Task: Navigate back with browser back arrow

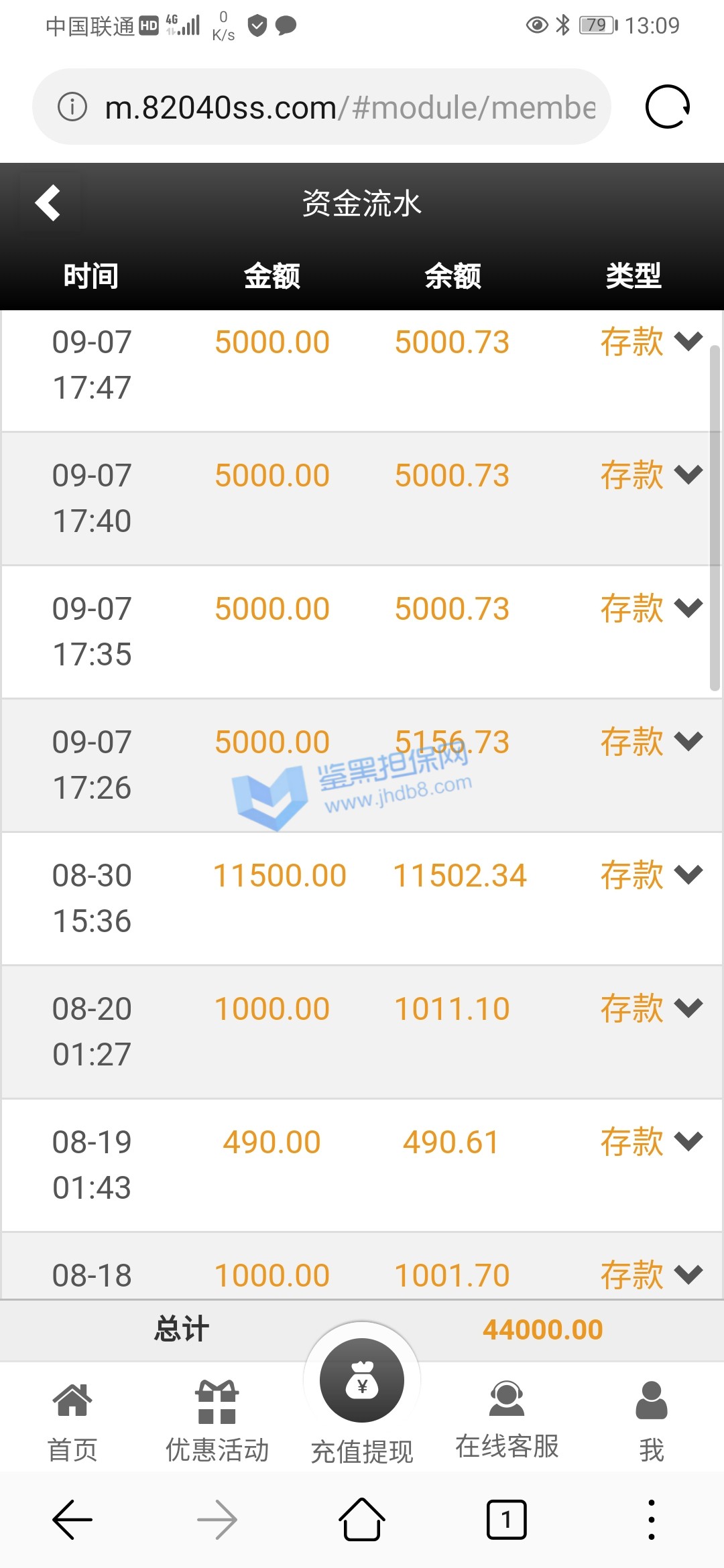Action: [72, 1520]
